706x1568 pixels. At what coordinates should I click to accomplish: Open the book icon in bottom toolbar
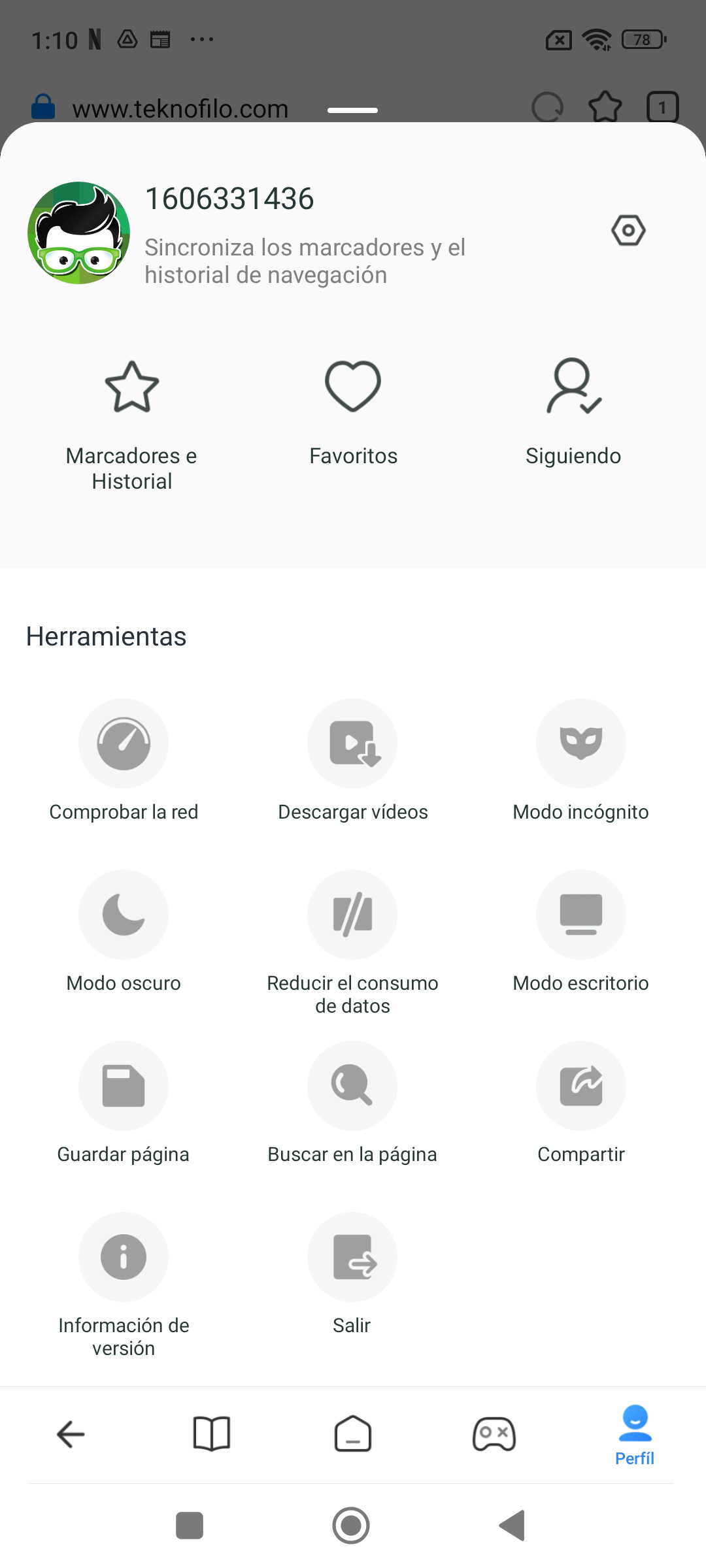[212, 1434]
